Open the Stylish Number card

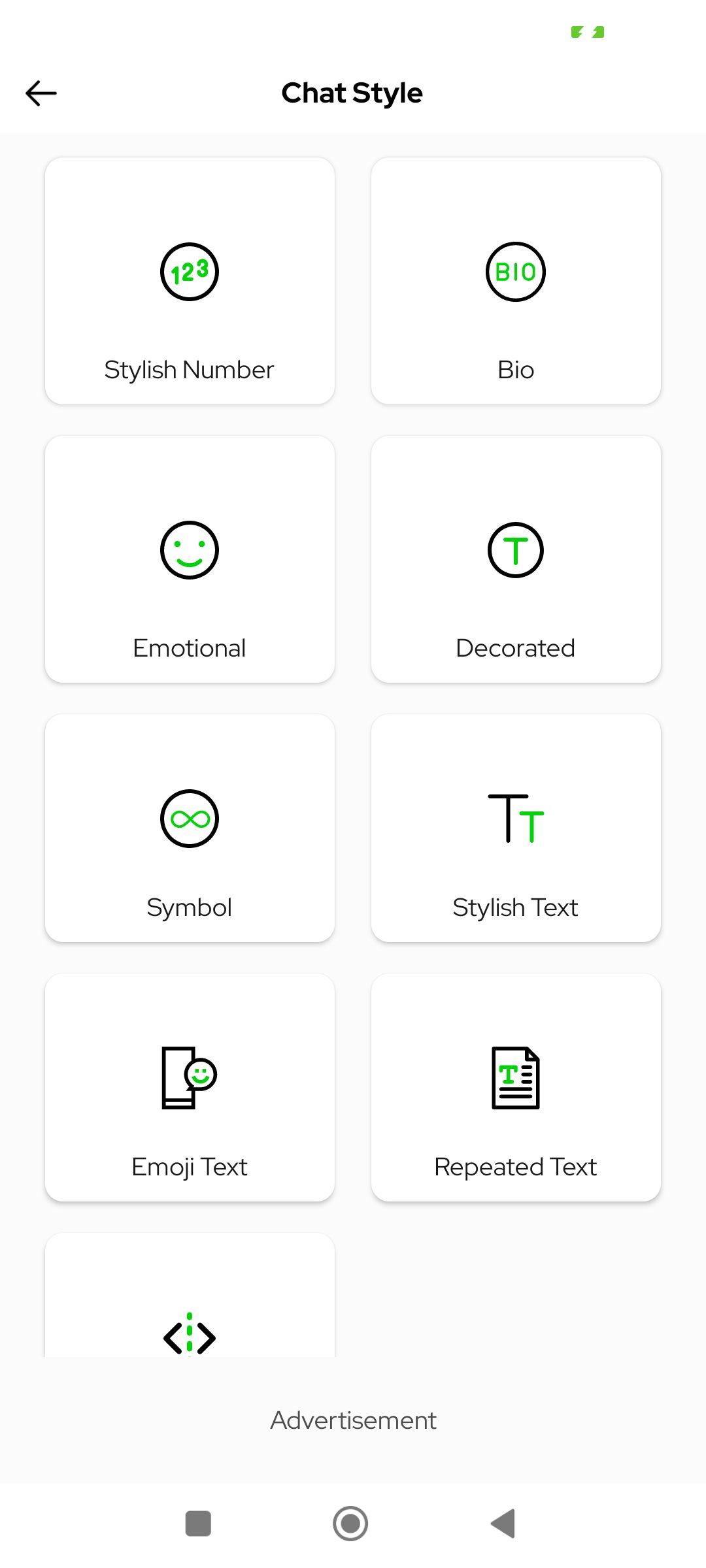point(190,281)
